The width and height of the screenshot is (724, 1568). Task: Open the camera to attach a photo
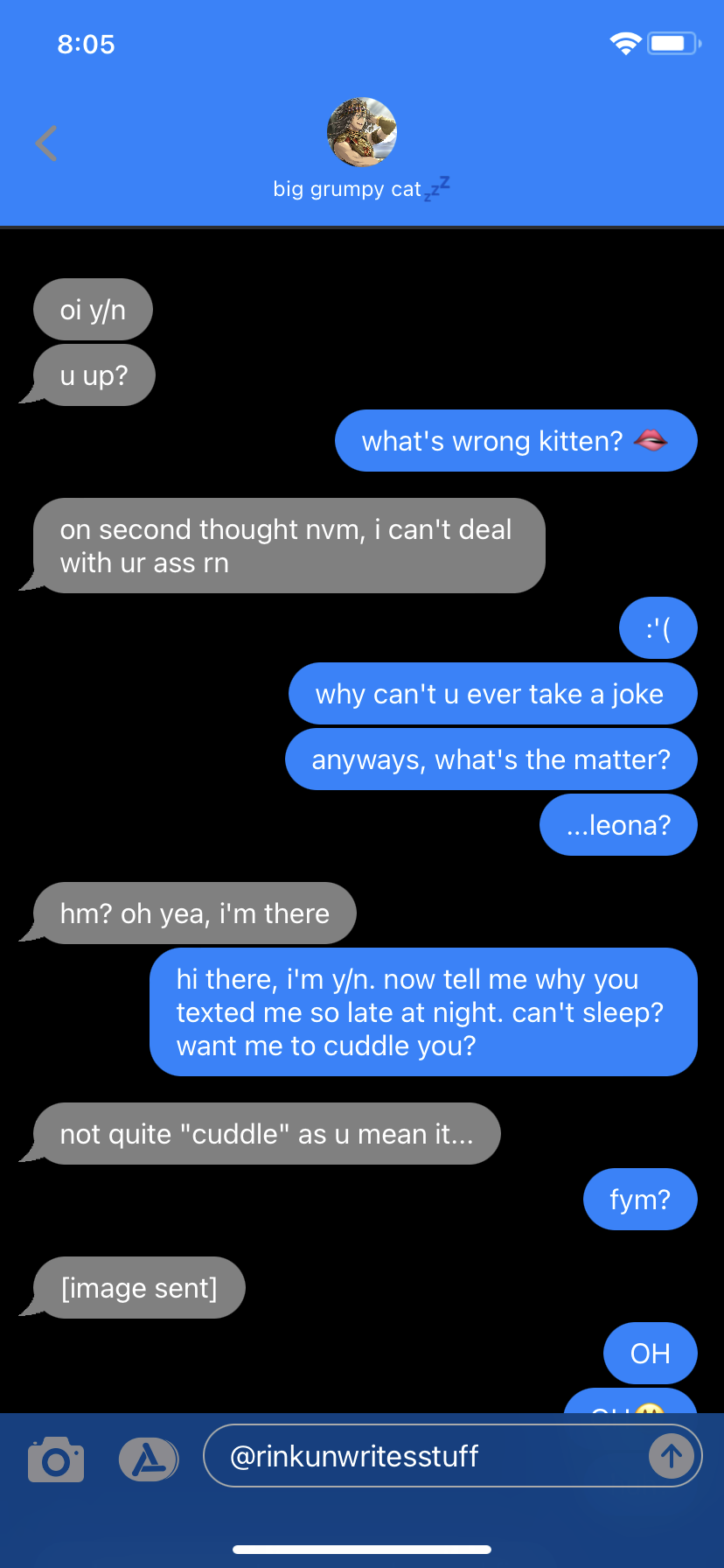(56, 1459)
